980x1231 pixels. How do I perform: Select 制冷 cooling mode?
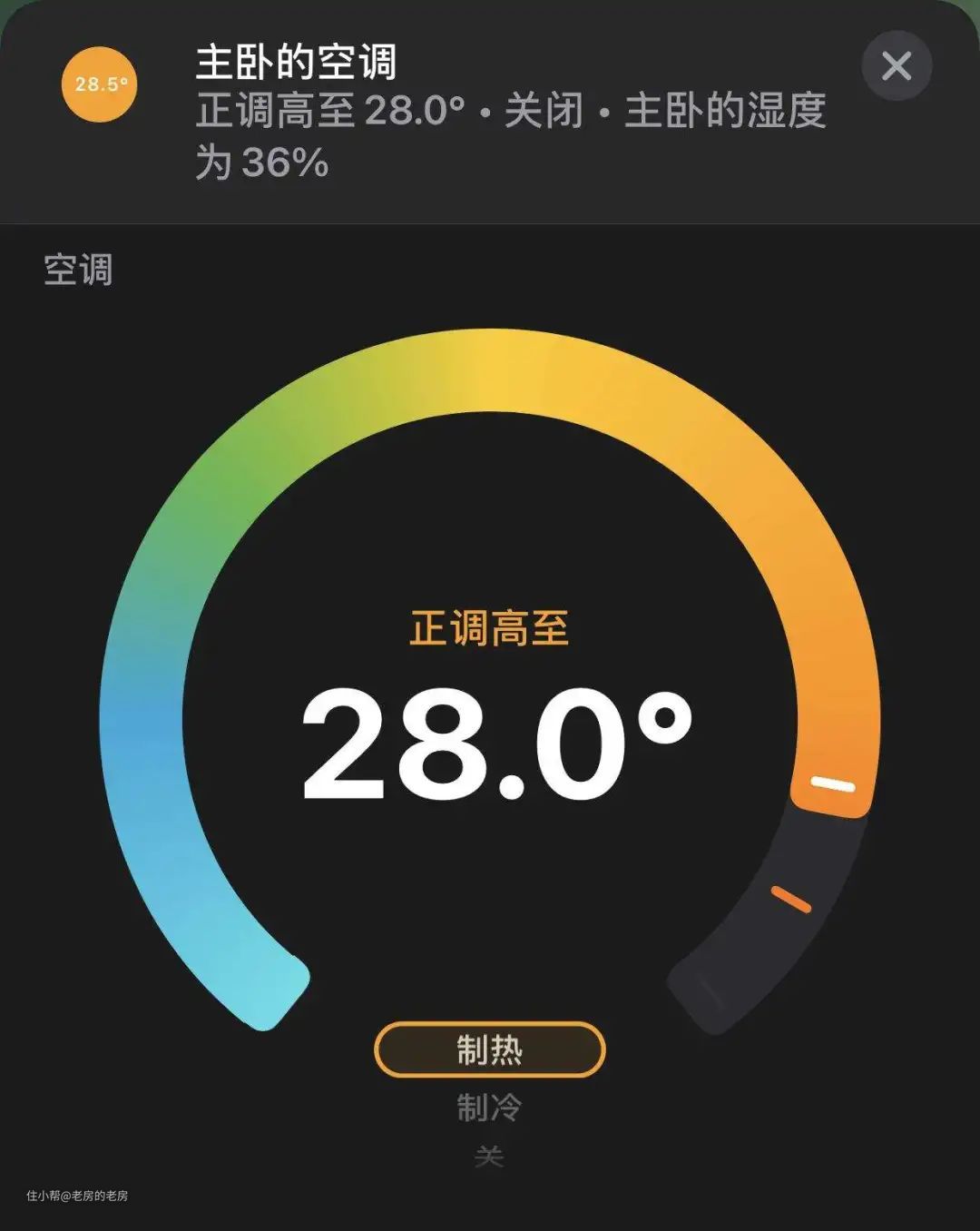tap(489, 1108)
